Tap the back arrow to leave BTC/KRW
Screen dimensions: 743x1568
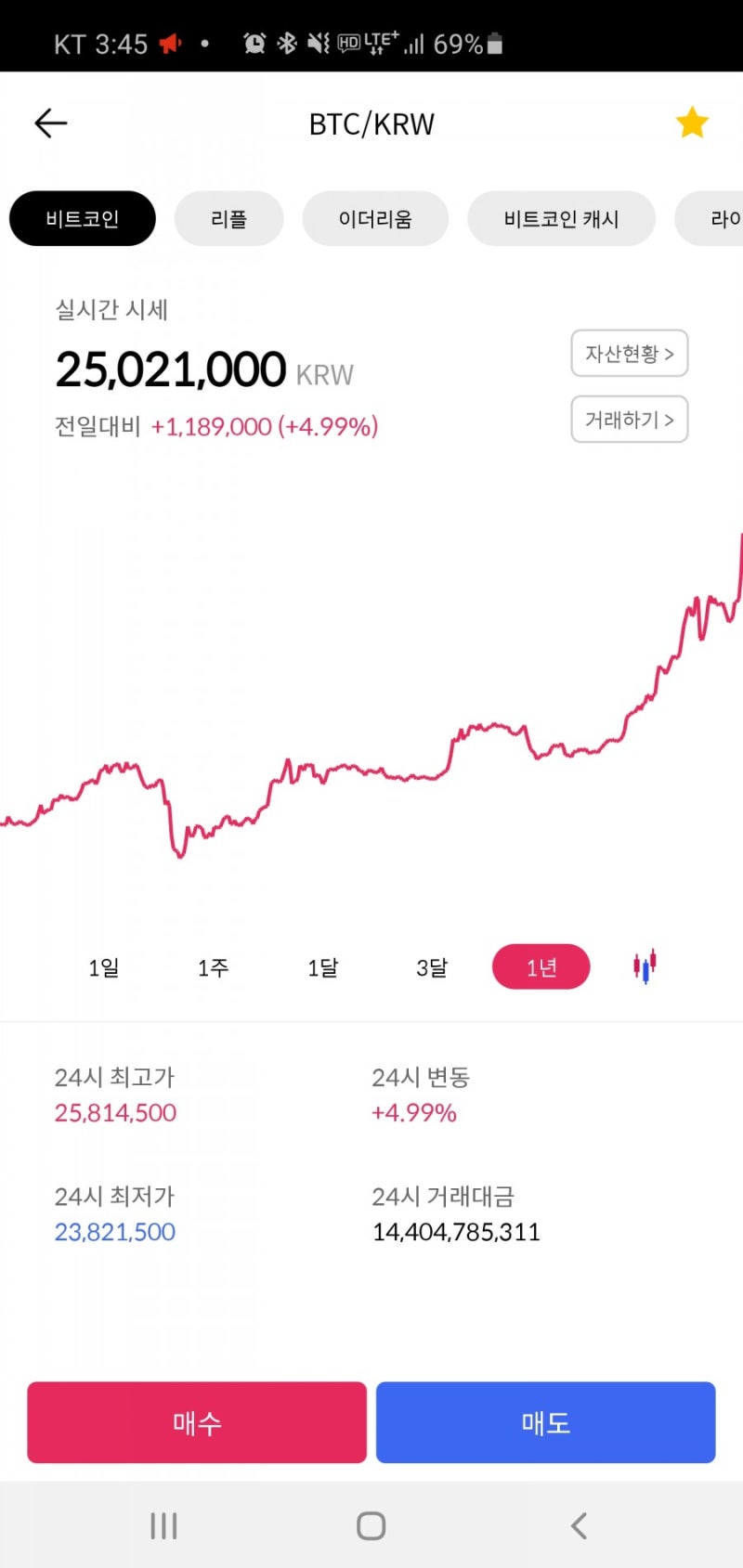(x=50, y=123)
